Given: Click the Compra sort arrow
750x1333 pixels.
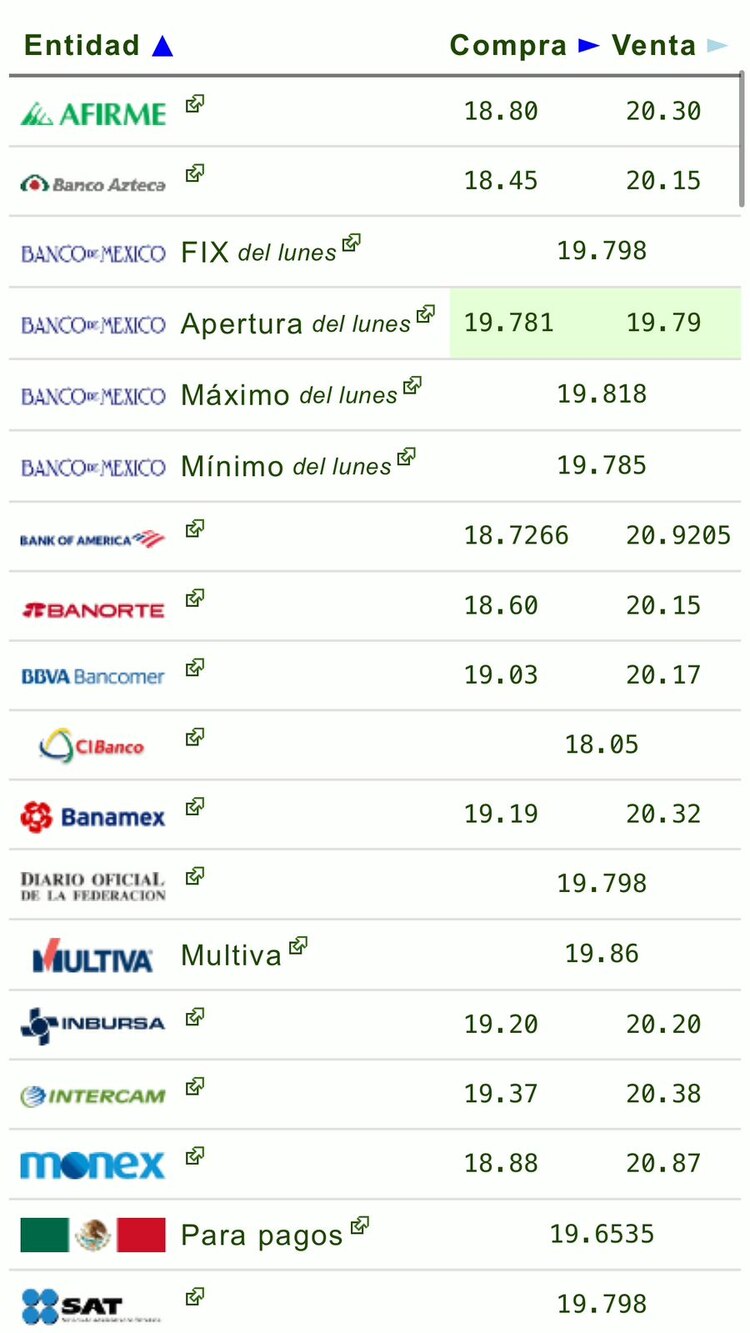Looking at the screenshot, I should click(586, 45).
